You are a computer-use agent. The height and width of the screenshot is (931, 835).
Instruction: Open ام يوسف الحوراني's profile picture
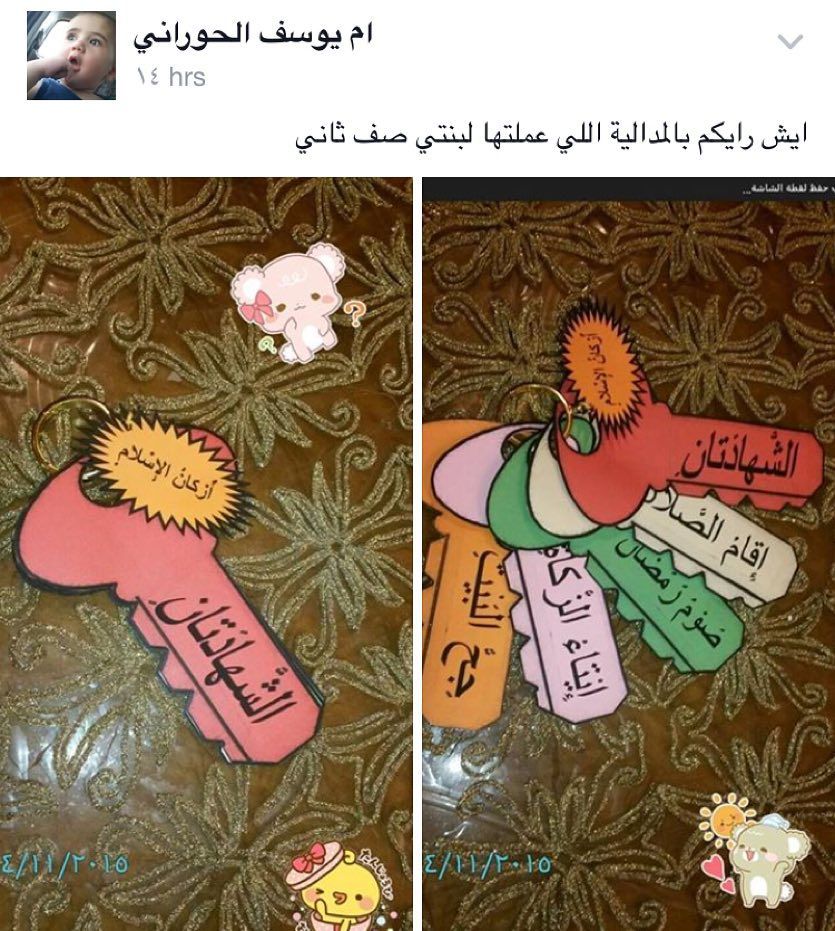[71, 56]
